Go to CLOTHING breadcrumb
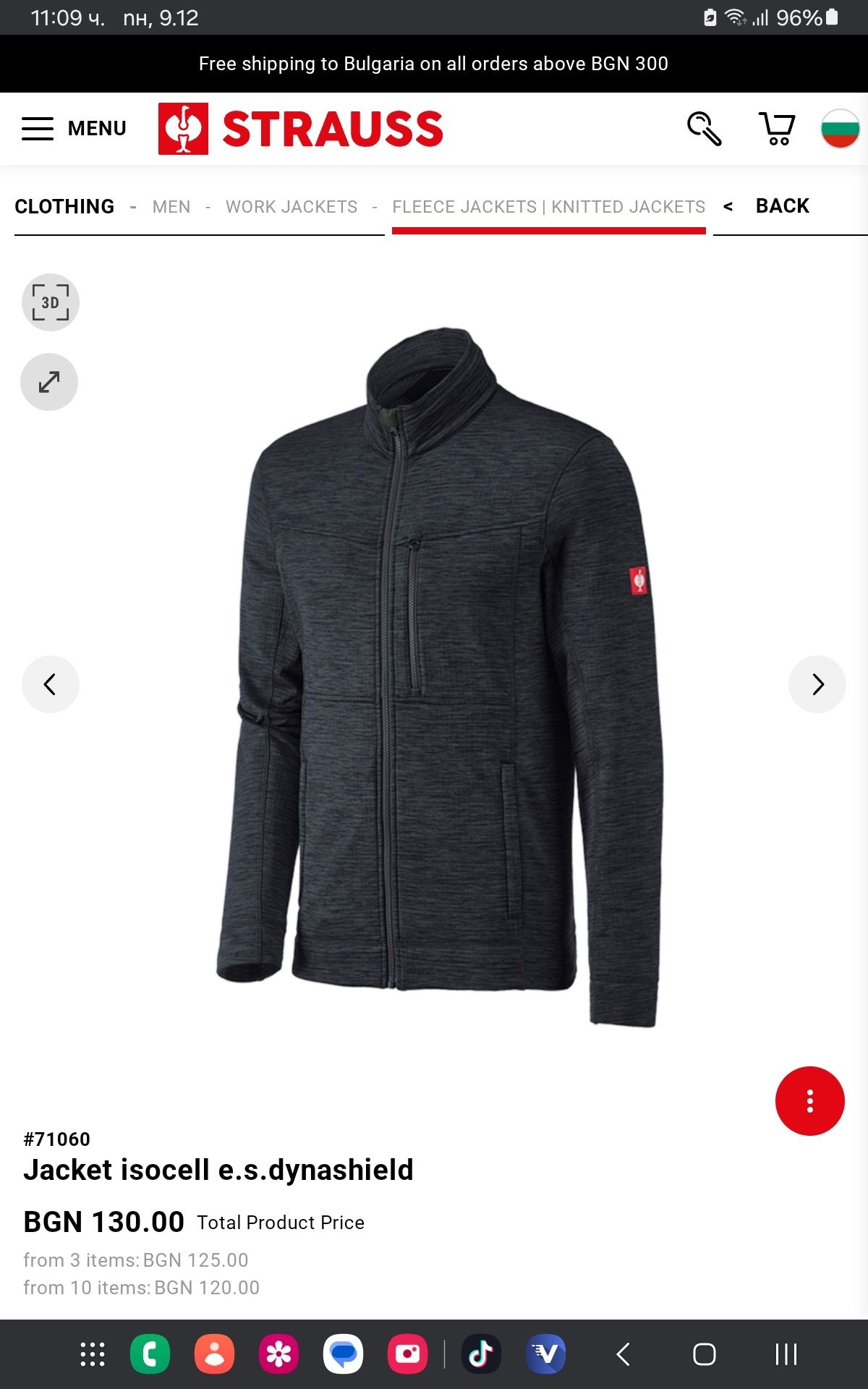This screenshot has width=868, height=1389. [x=64, y=207]
